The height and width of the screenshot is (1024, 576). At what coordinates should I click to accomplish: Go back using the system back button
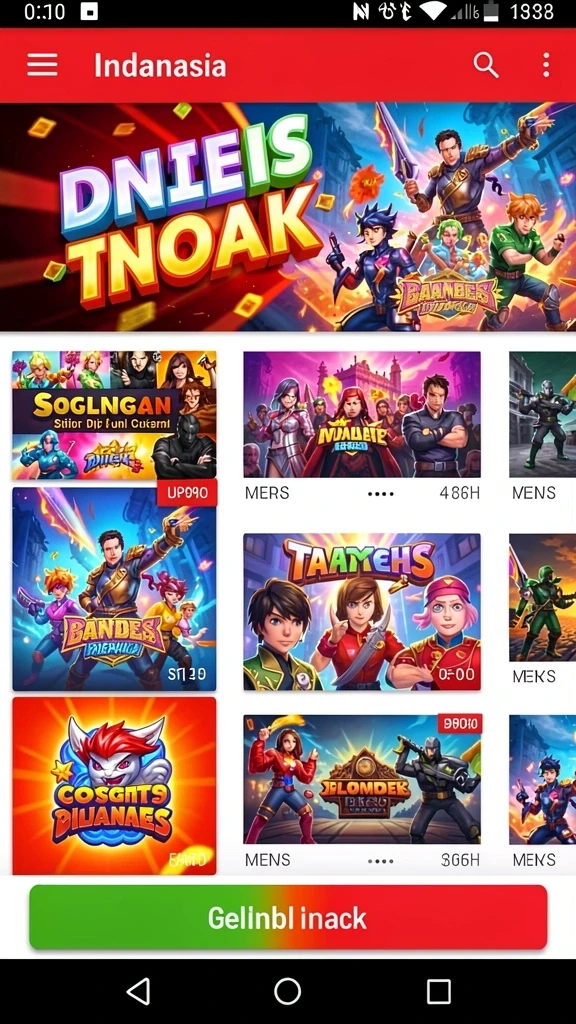tap(138, 991)
